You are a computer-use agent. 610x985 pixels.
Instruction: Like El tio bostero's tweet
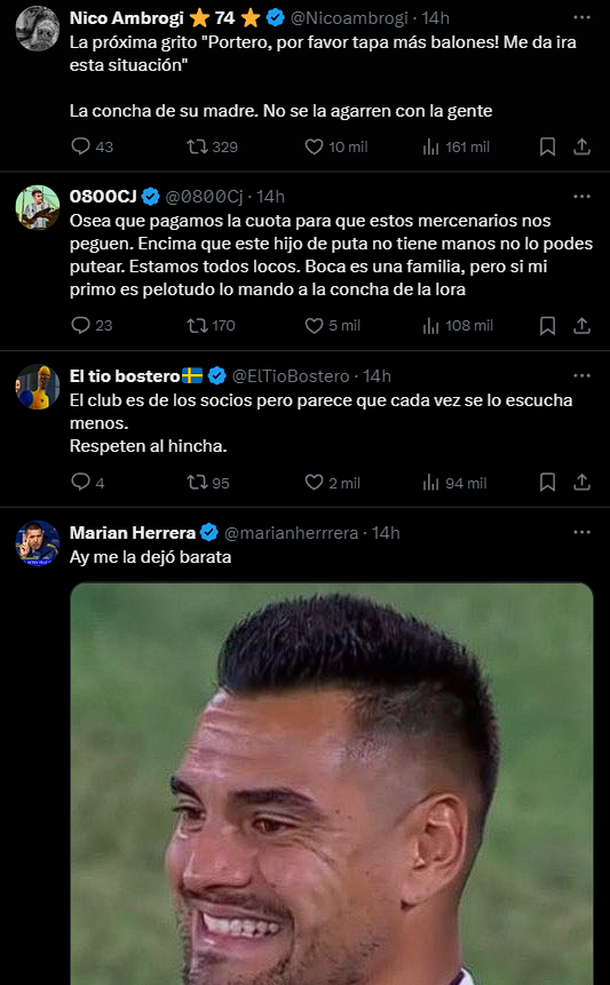314,482
